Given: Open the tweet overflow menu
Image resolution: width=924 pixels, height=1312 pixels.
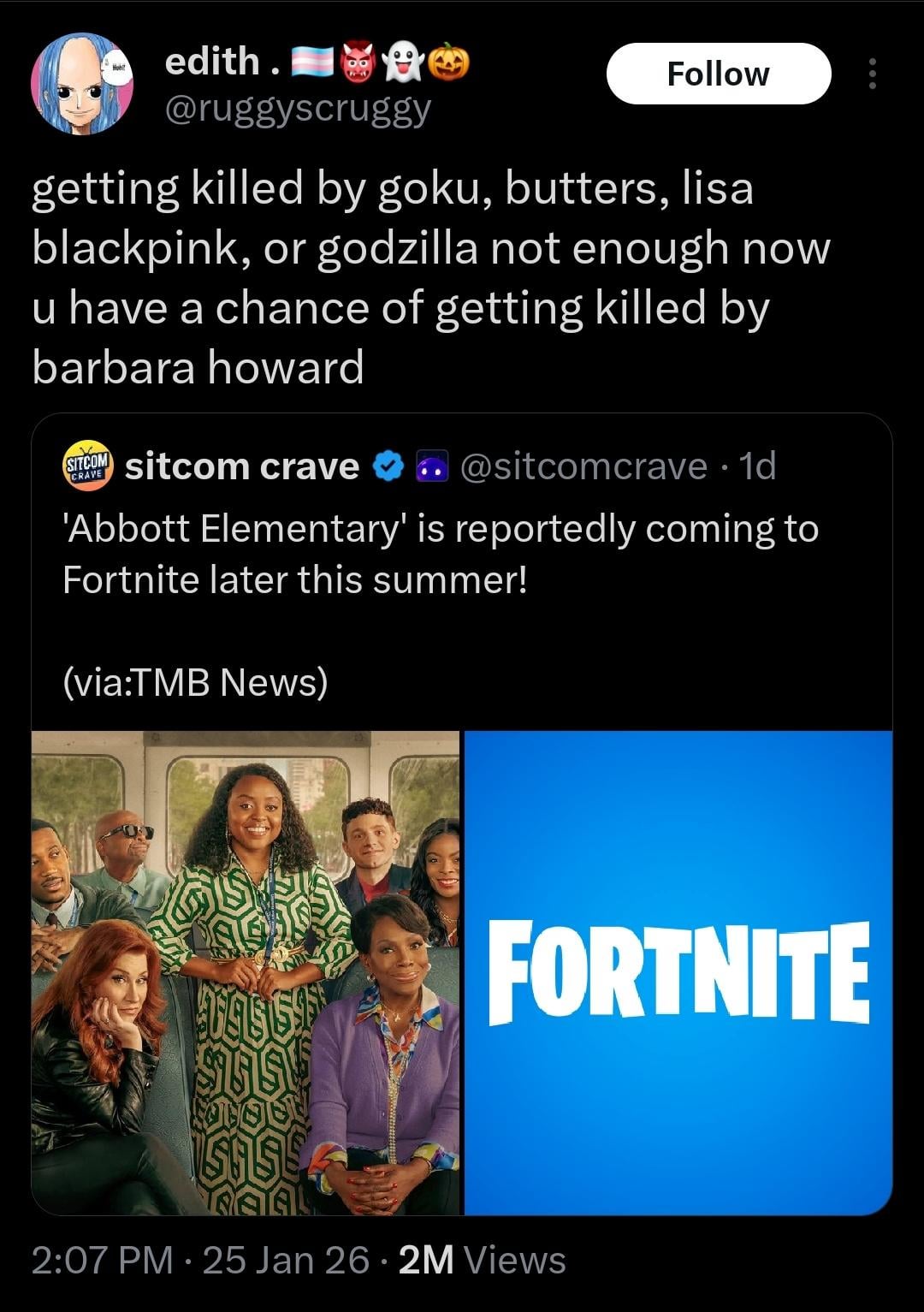Looking at the screenshot, I should [872, 74].
